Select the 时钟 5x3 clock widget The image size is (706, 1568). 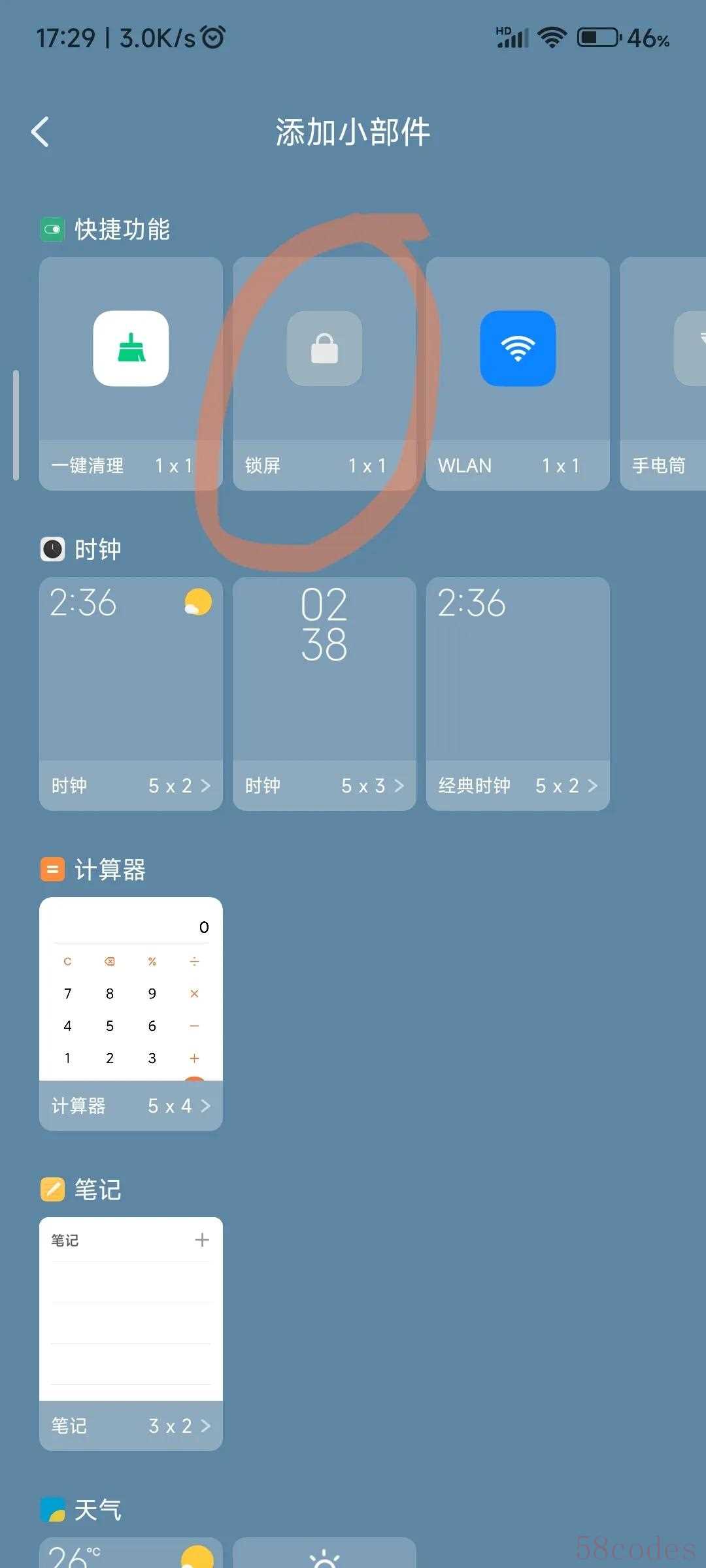click(324, 693)
